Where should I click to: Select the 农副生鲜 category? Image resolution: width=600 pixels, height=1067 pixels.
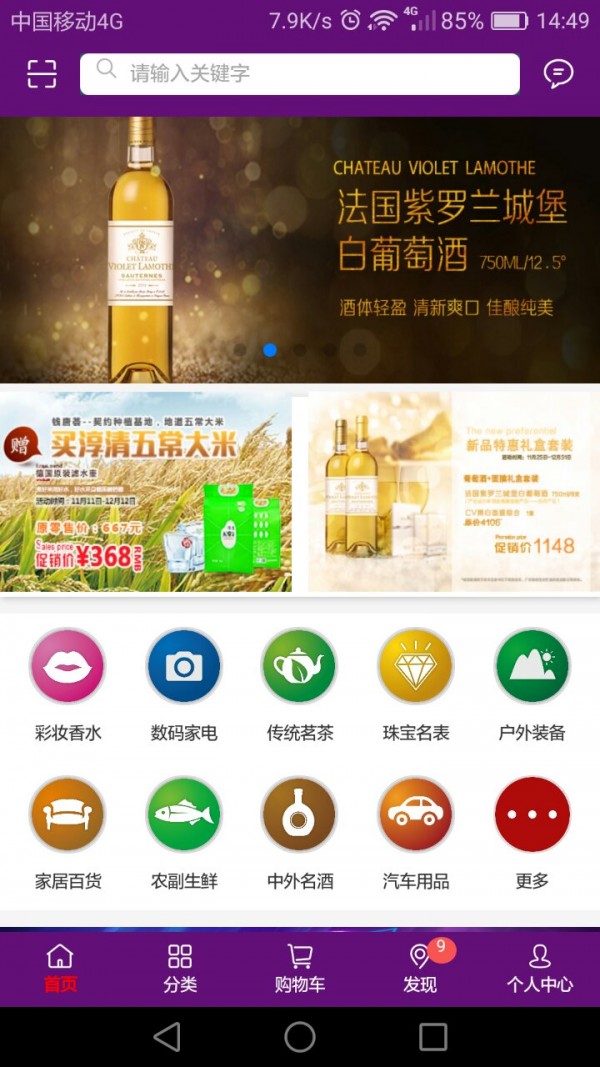(x=184, y=815)
